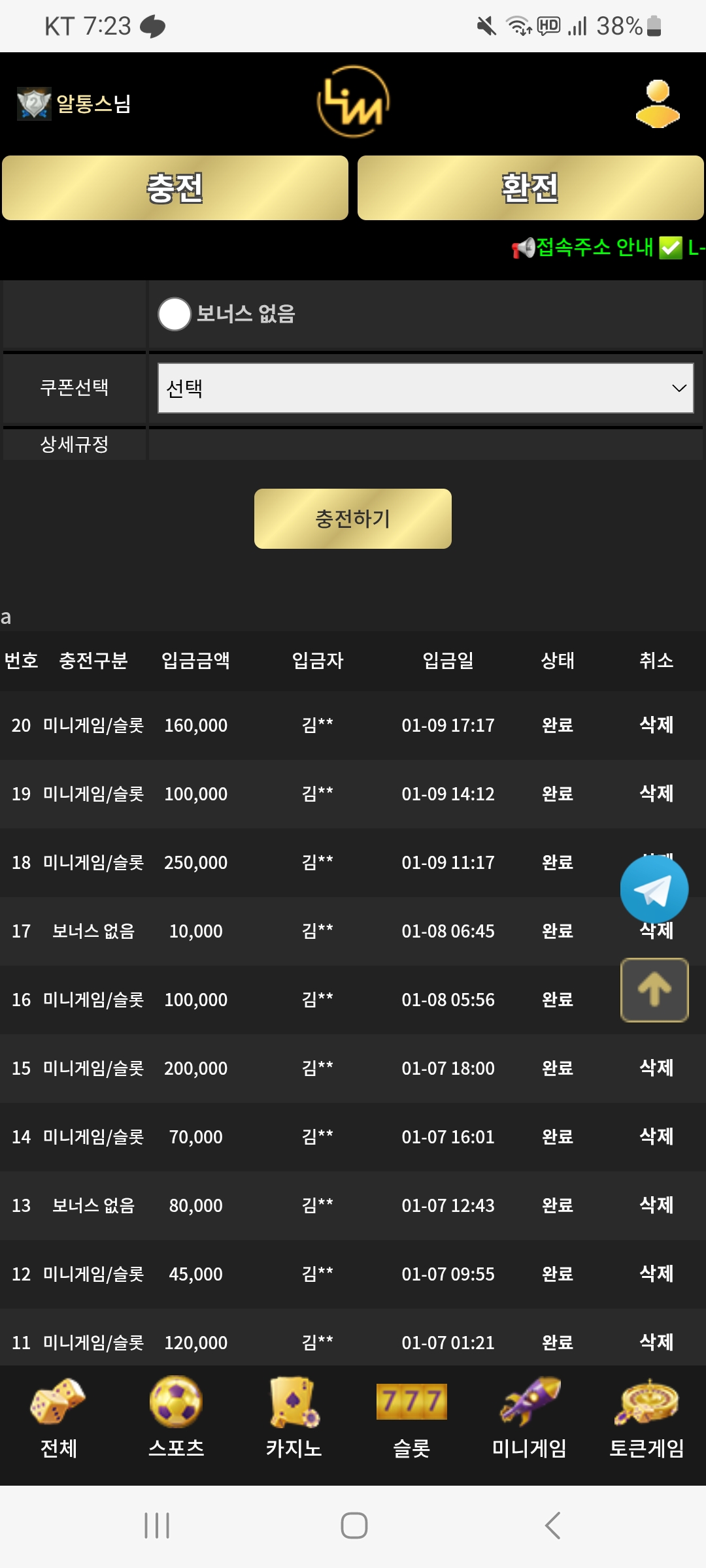Viewport: 706px width, 1568px height.
Task: Switch to the 슬롯 tab
Action: tap(412, 1418)
